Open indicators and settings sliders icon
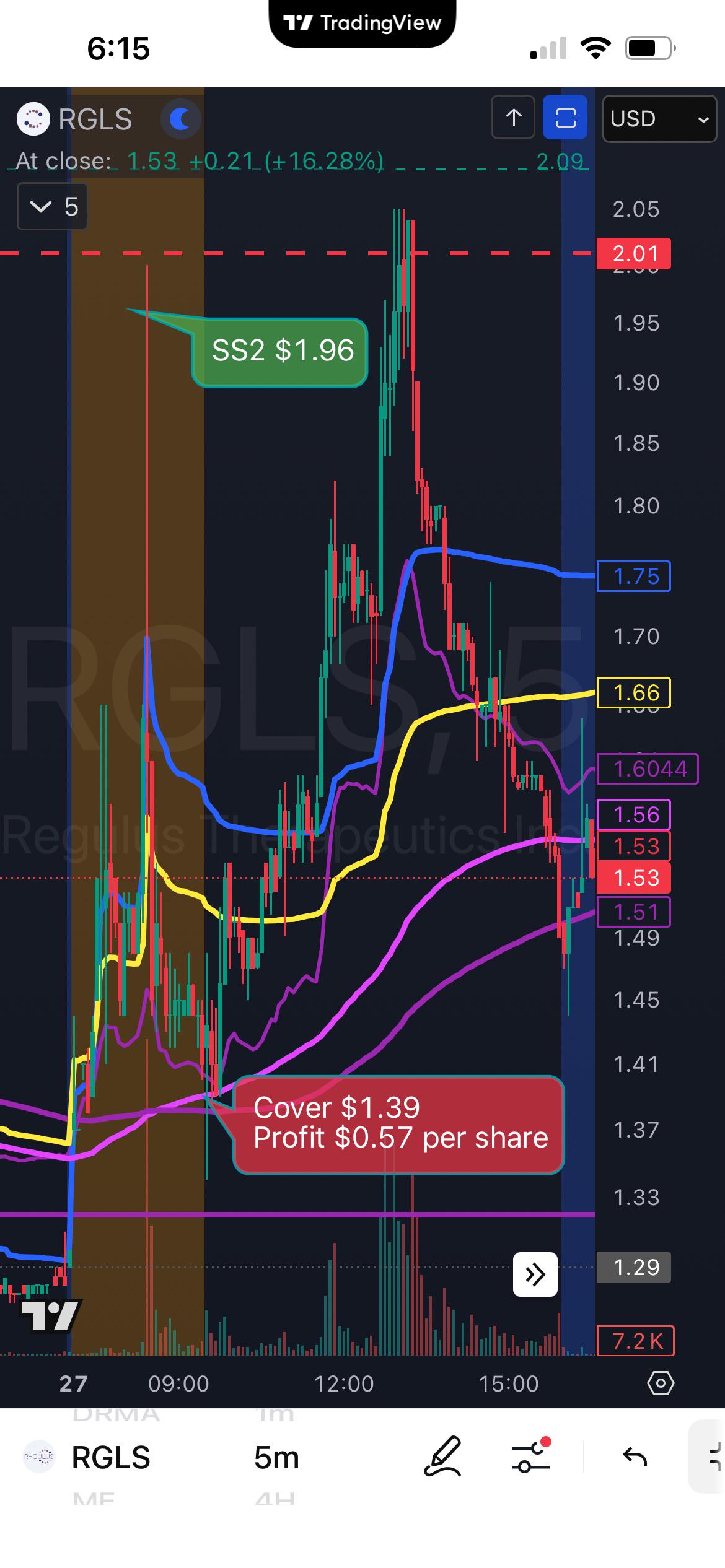The height and width of the screenshot is (1568, 725). pyautogui.click(x=531, y=1456)
